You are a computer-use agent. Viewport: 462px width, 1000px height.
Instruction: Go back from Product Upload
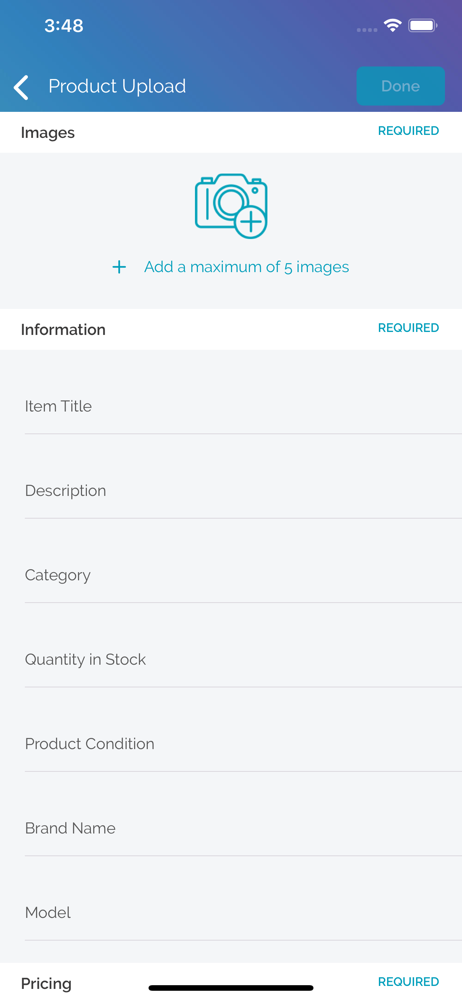pos(22,87)
